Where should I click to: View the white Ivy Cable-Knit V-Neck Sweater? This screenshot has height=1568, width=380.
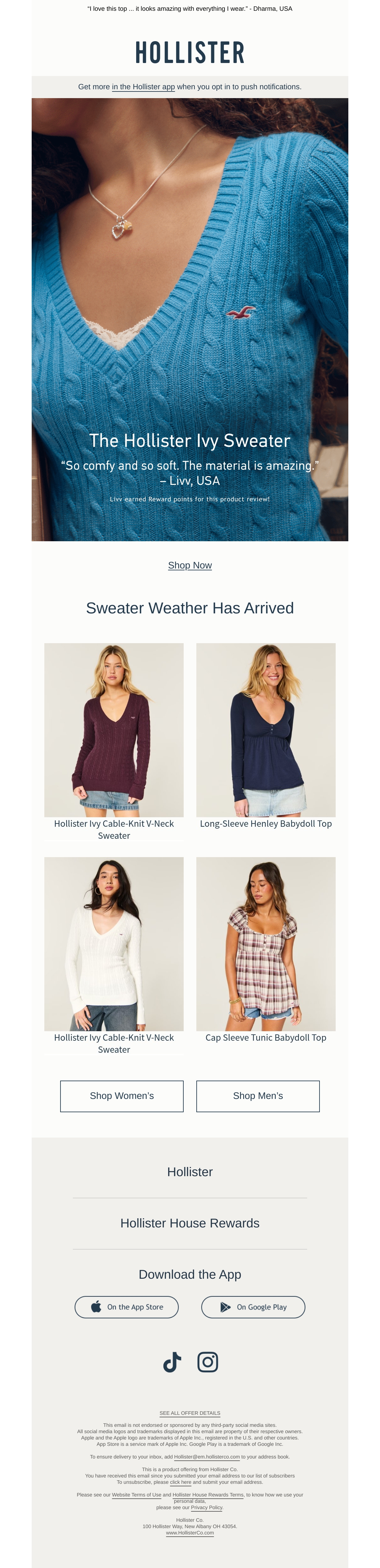point(114,956)
